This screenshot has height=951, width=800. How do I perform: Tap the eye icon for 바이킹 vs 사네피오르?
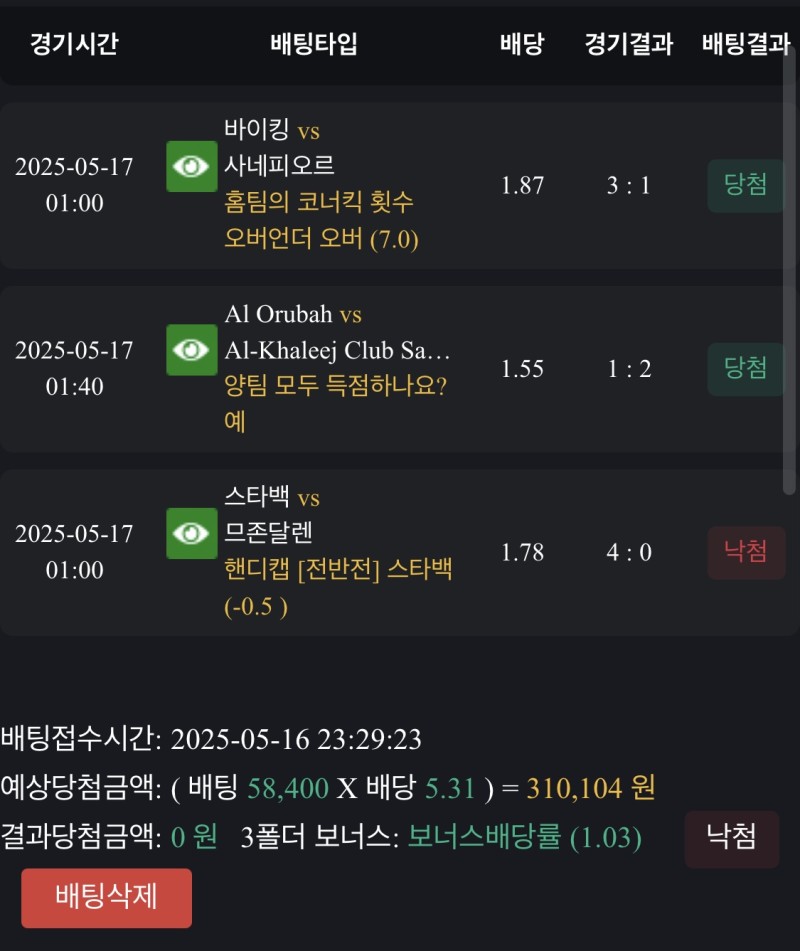point(191,166)
